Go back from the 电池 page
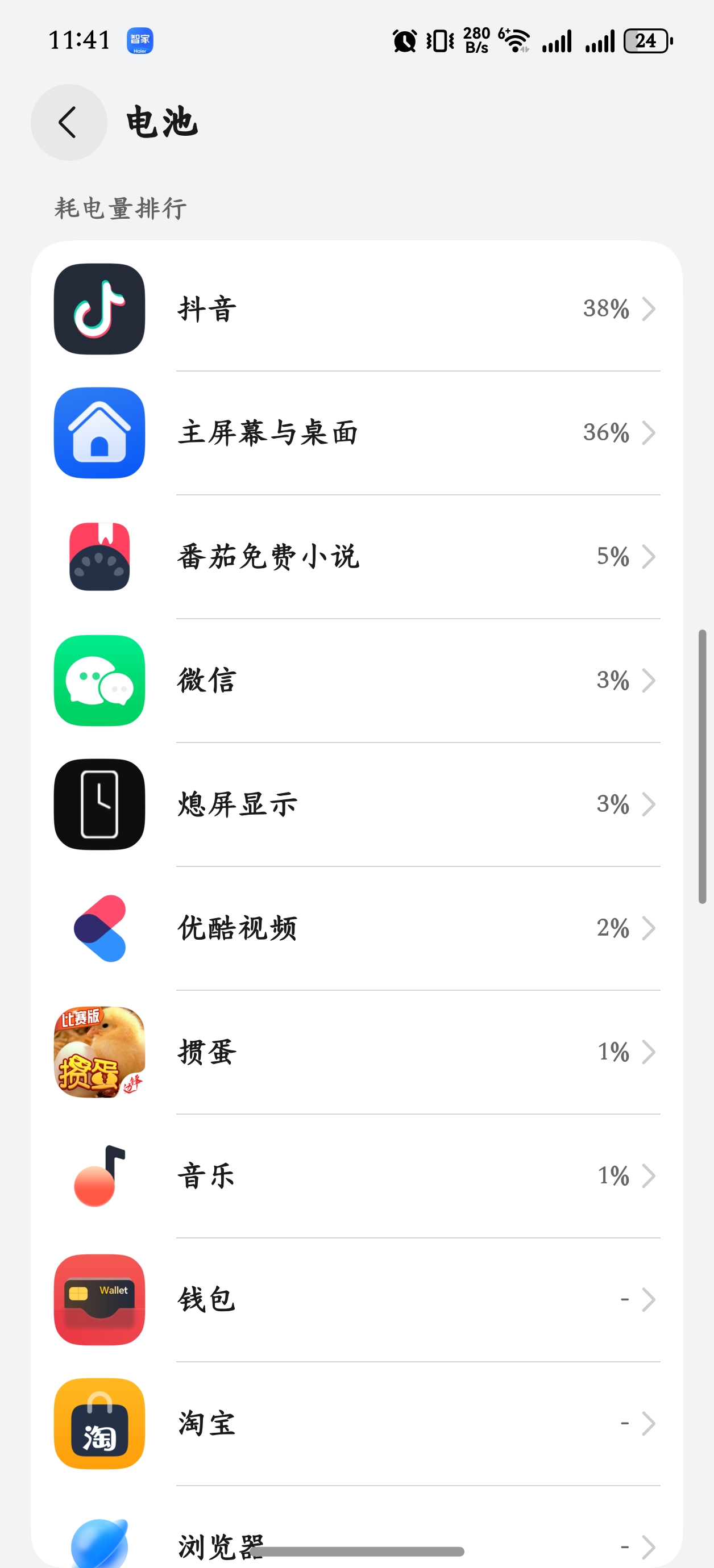The height and width of the screenshot is (1568, 714). point(68,122)
